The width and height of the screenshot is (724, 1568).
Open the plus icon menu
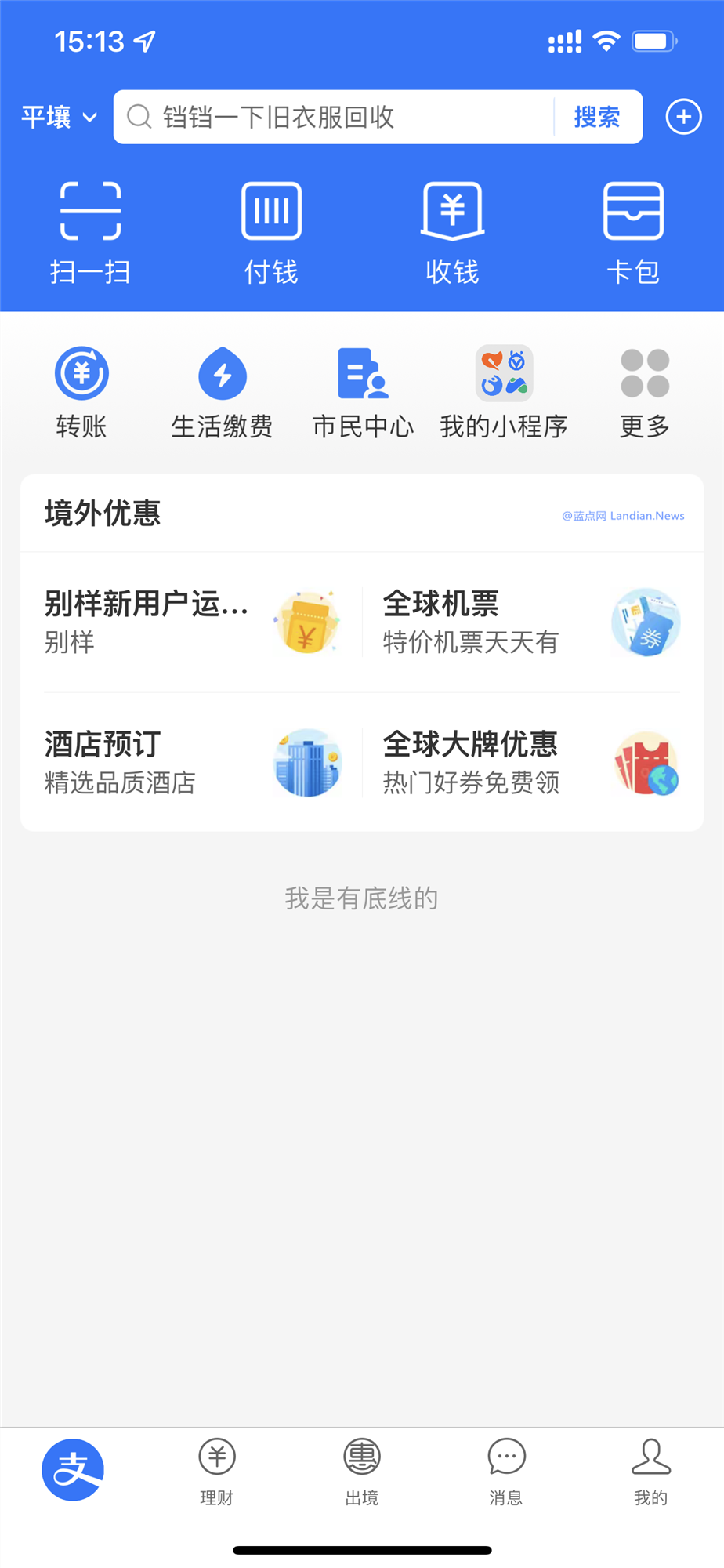coord(683,118)
